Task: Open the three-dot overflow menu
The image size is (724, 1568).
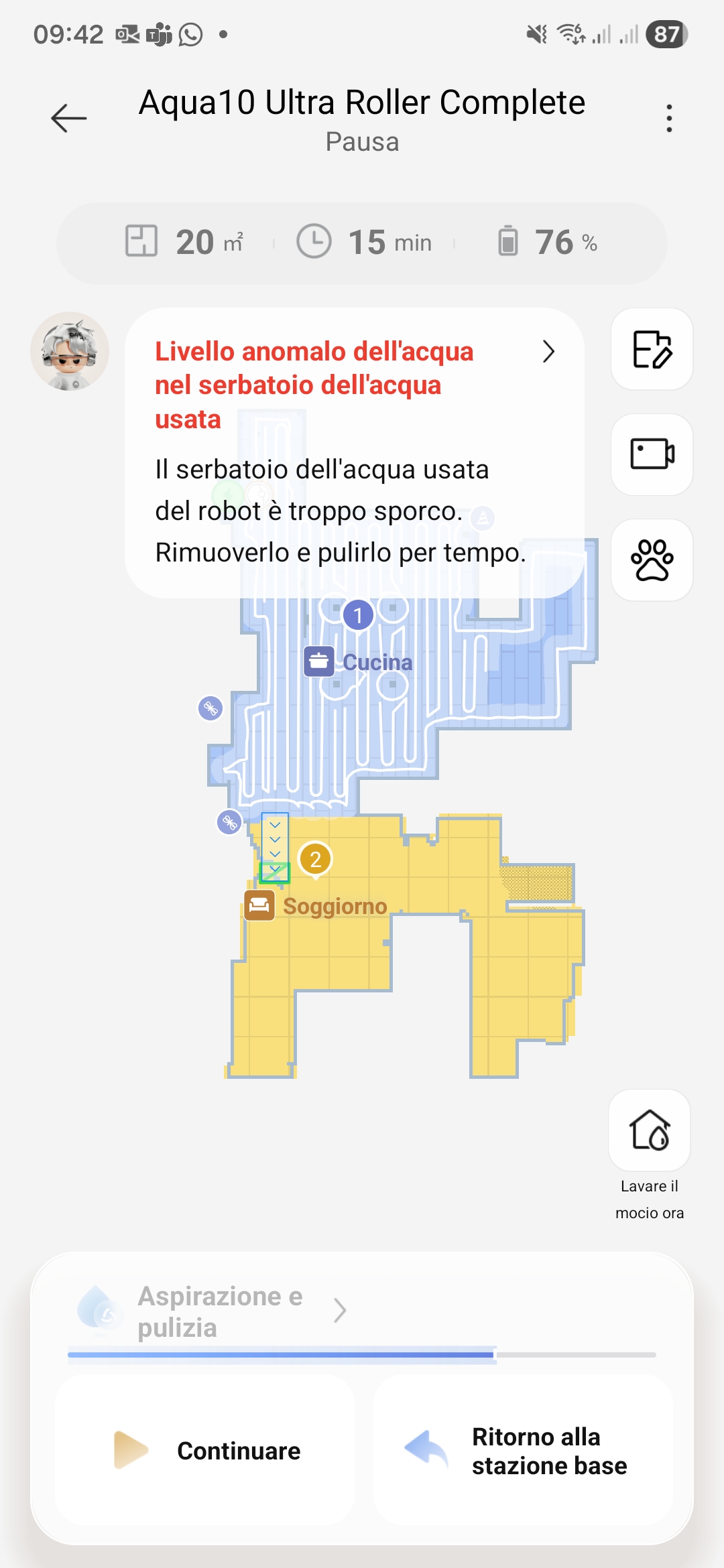Action: (x=668, y=119)
